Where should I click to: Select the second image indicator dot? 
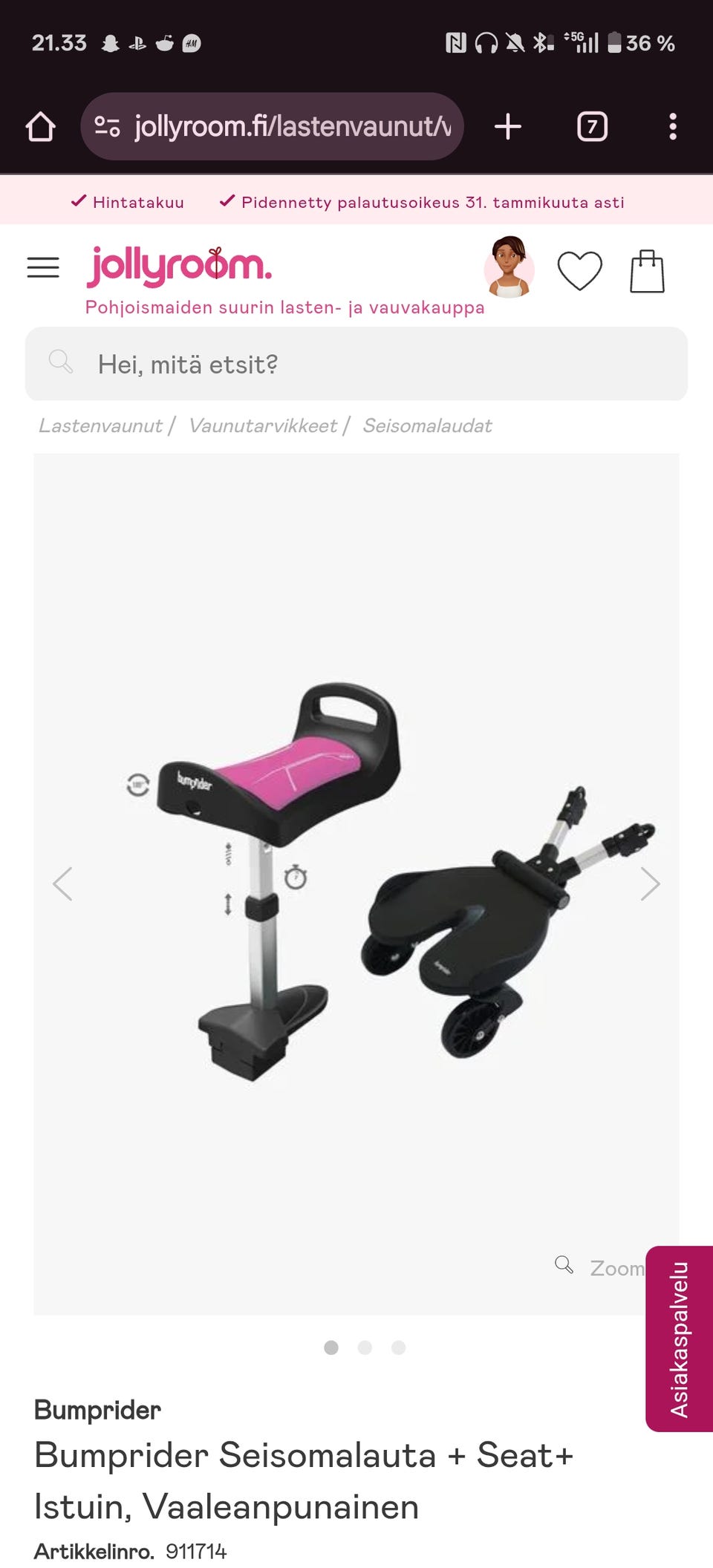coord(365,1347)
